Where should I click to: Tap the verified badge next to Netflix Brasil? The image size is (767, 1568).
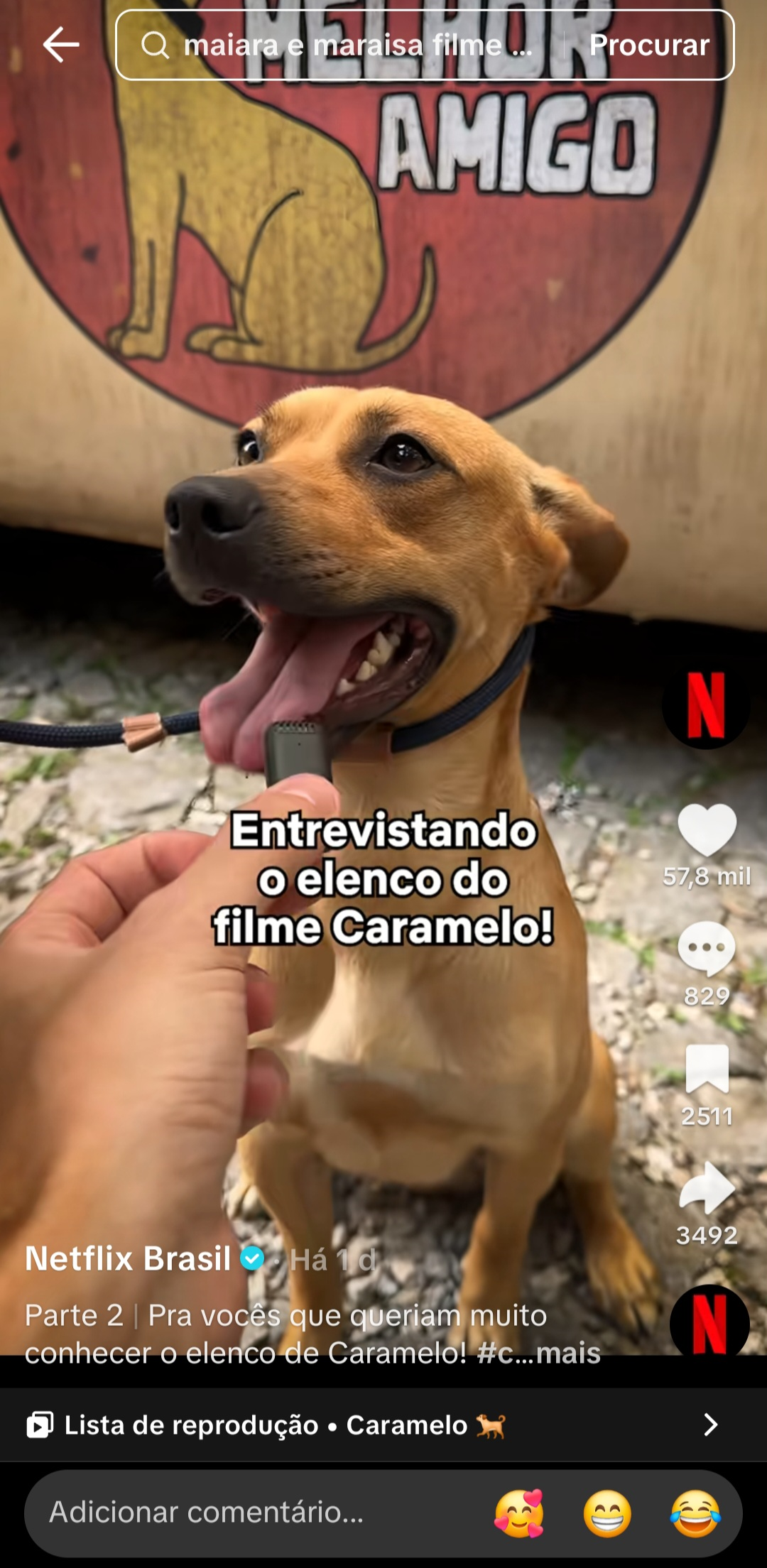point(252,1257)
